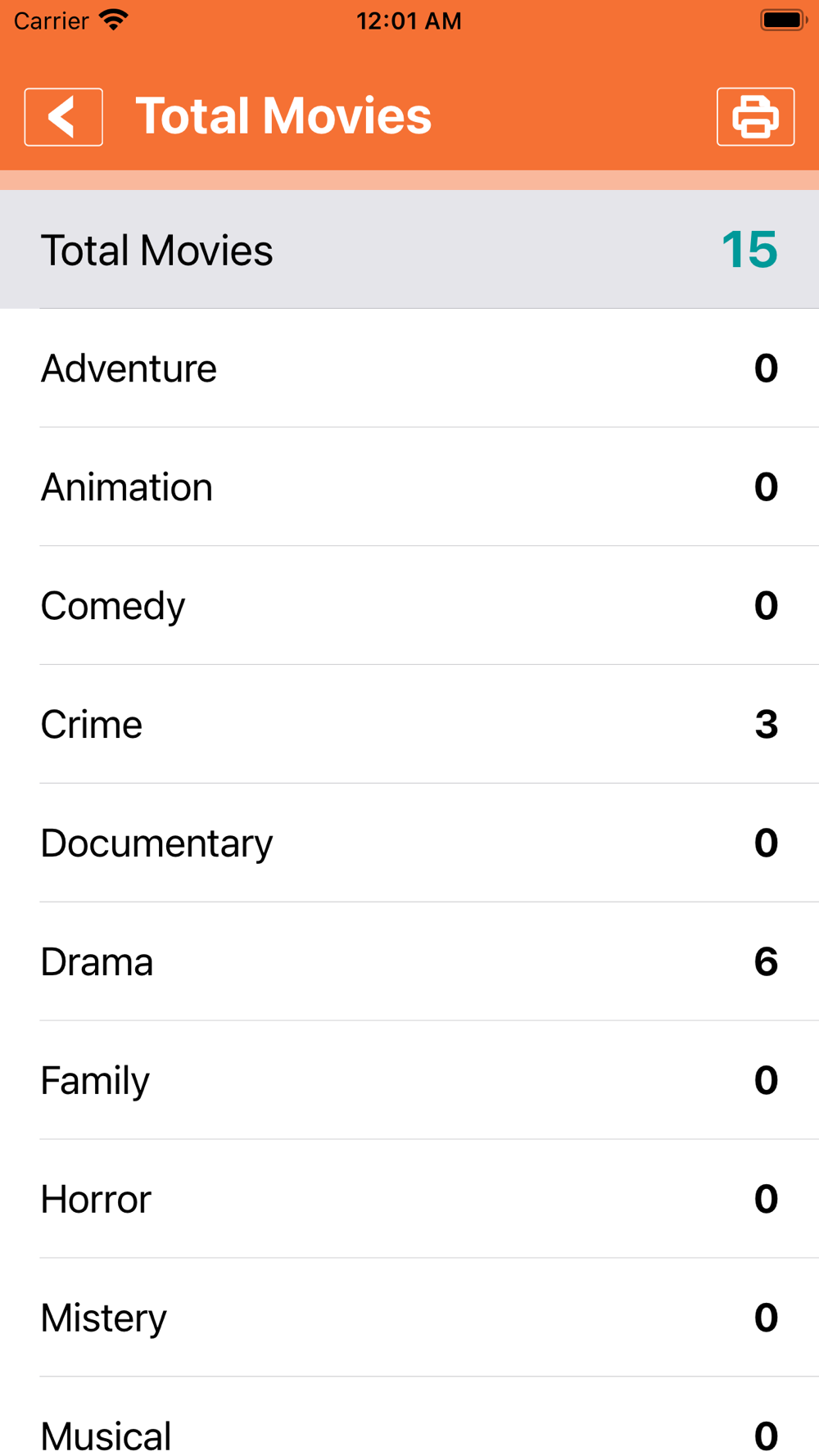Open the Musical row
Screen dimensions: 819x1456
point(409,1418)
